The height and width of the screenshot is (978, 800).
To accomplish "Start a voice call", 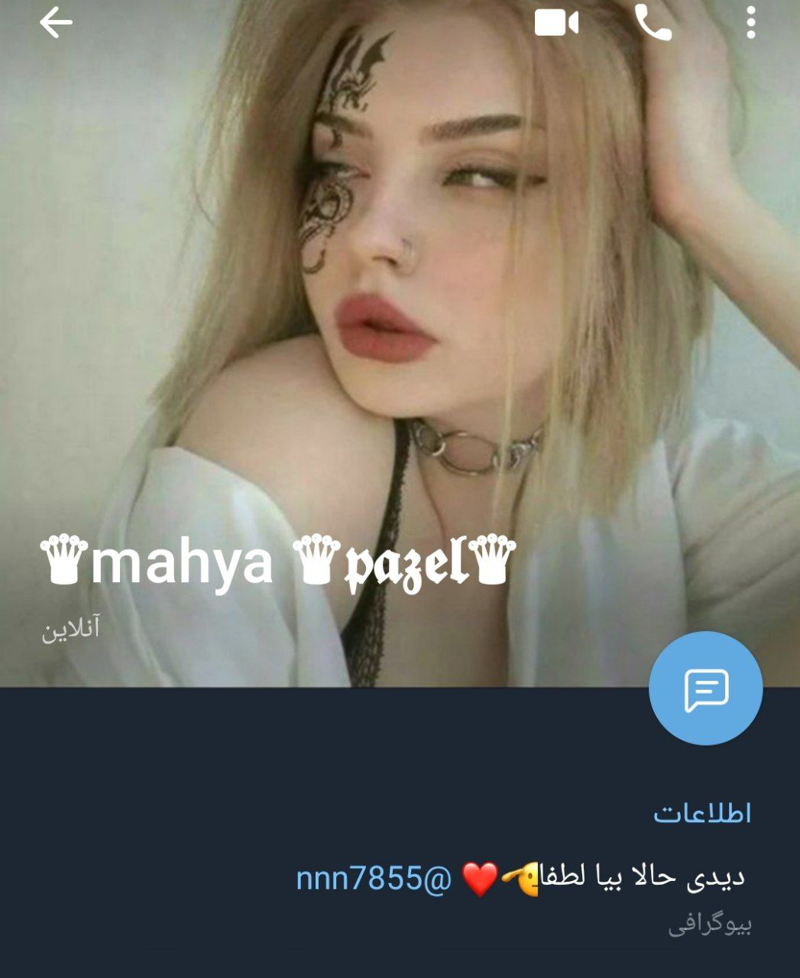I will [x=653, y=23].
